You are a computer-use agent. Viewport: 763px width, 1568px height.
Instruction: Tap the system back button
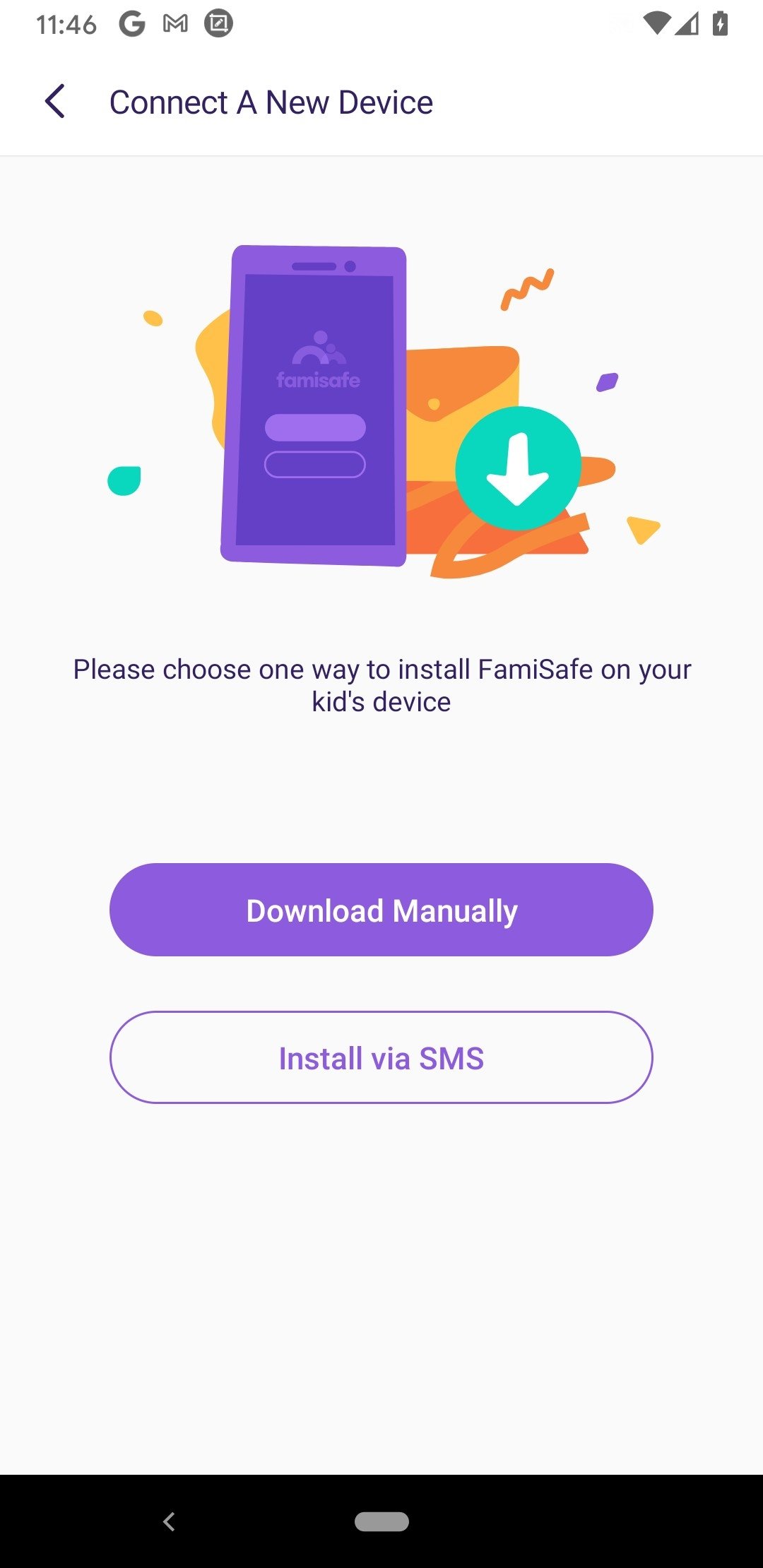click(169, 1521)
